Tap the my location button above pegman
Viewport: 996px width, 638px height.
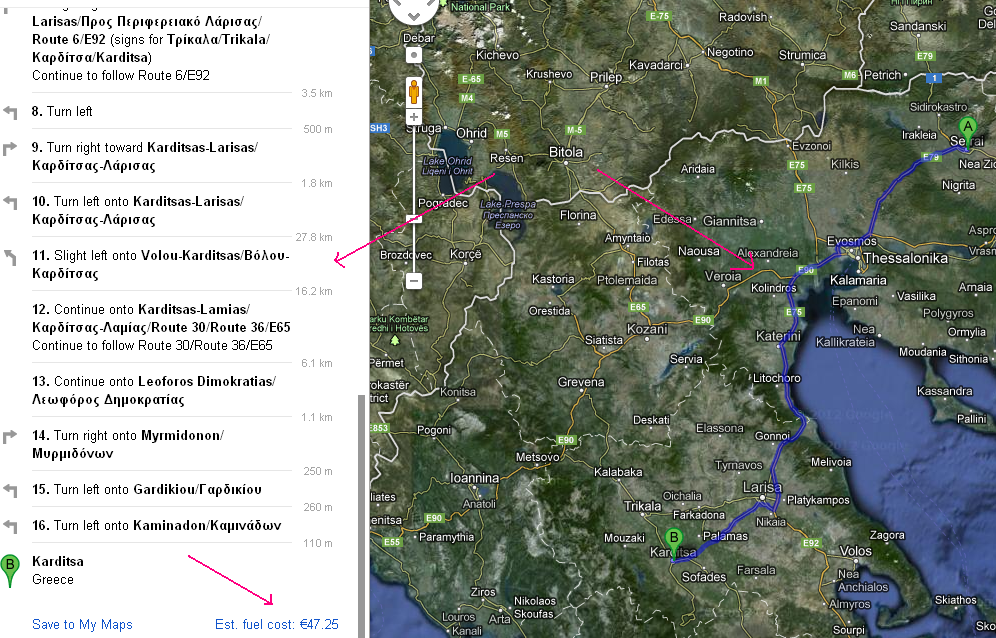click(414, 55)
